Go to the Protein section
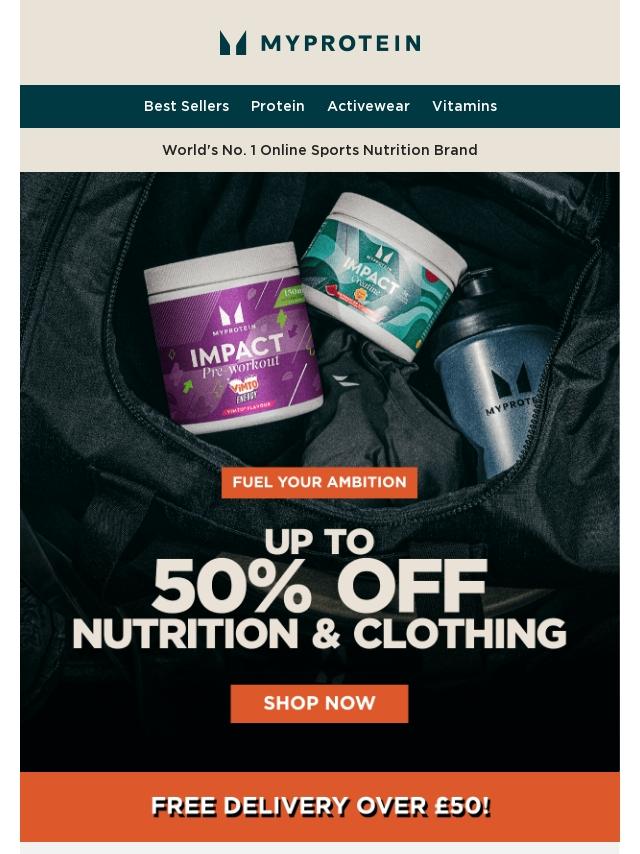The height and width of the screenshot is (854, 640). (278, 106)
